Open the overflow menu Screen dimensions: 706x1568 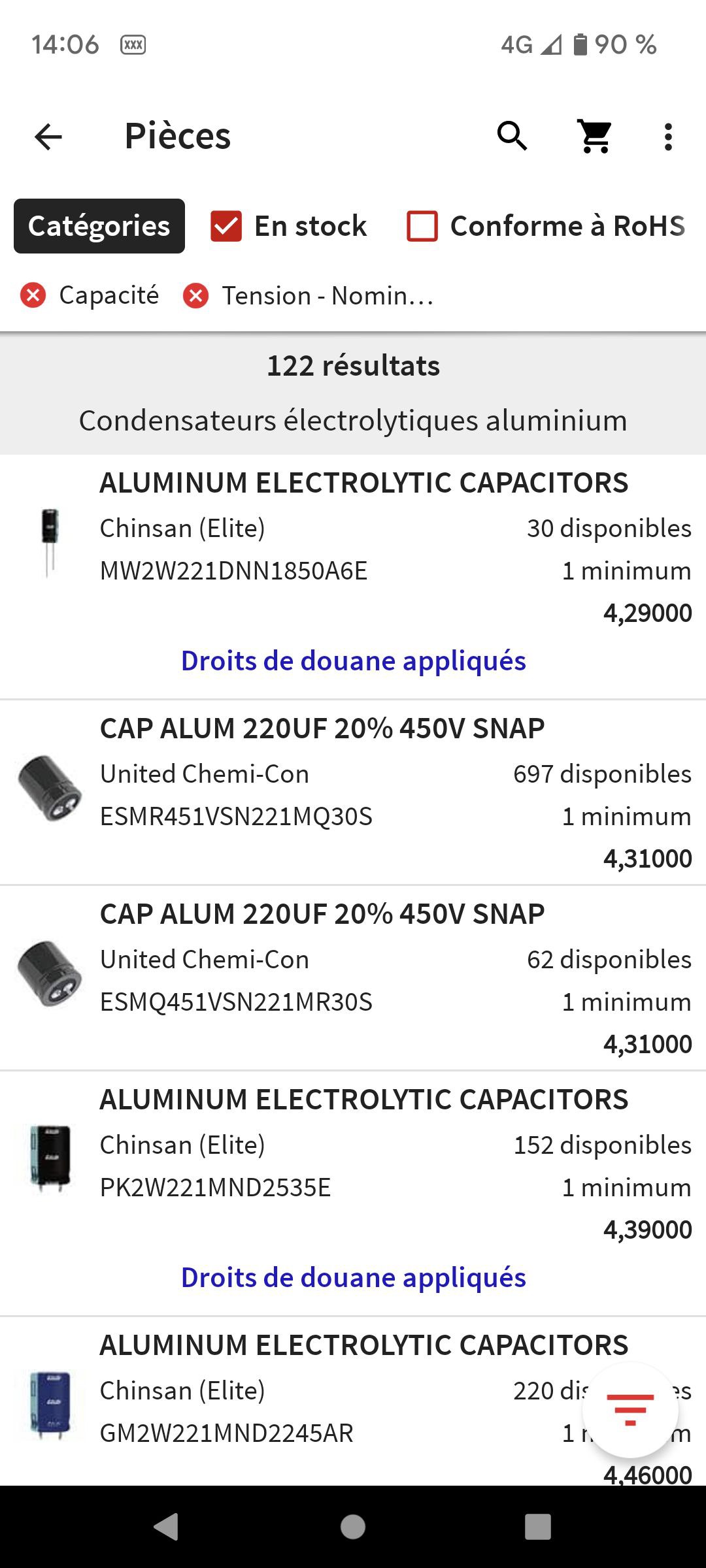[667, 137]
